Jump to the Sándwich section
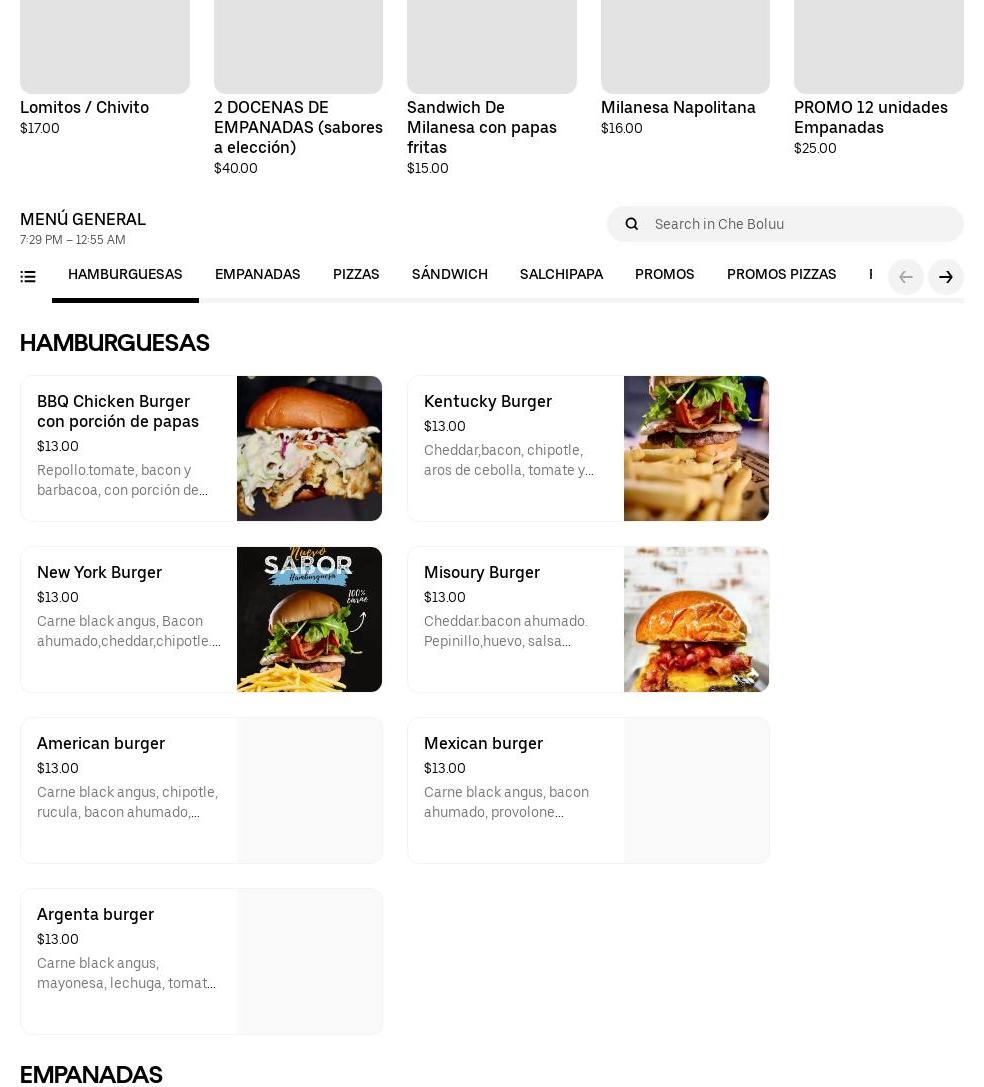The image size is (984, 1087). pos(449,275)
